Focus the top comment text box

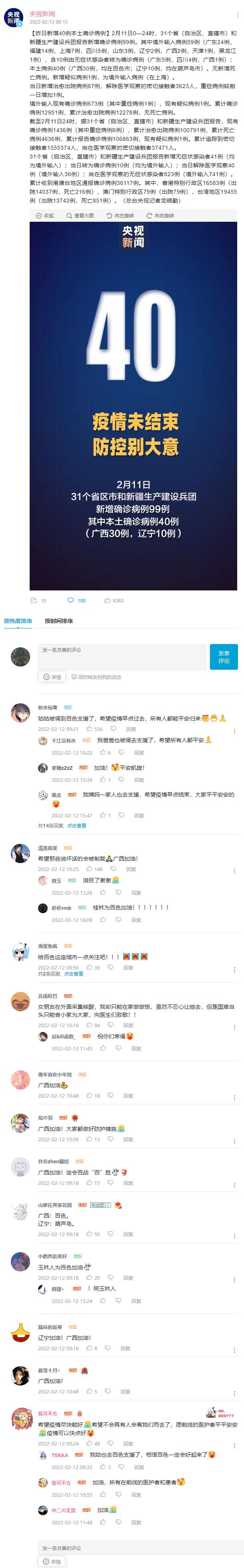coord(122,657)
